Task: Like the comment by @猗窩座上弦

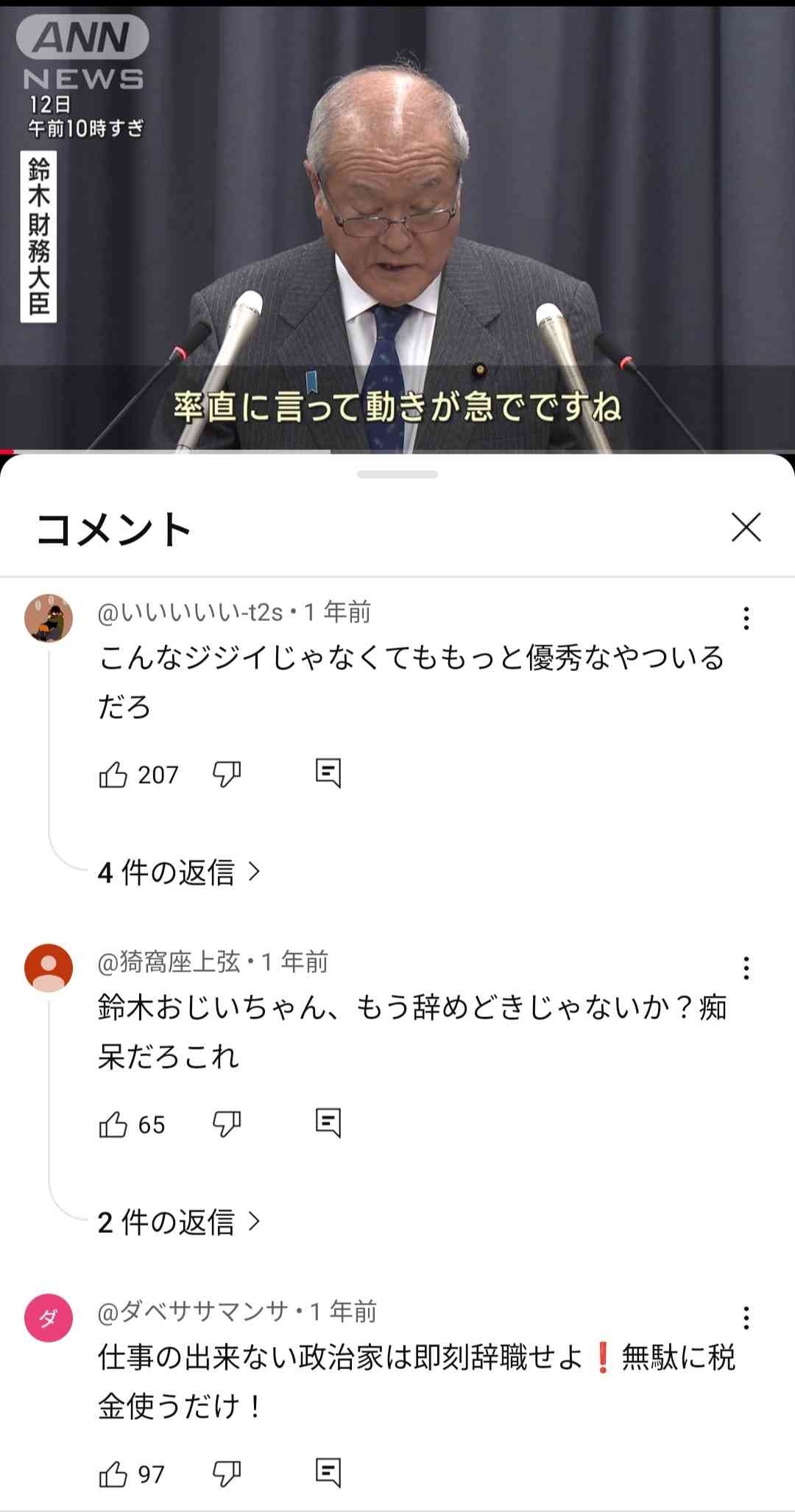Action: tap(113, 1124)
